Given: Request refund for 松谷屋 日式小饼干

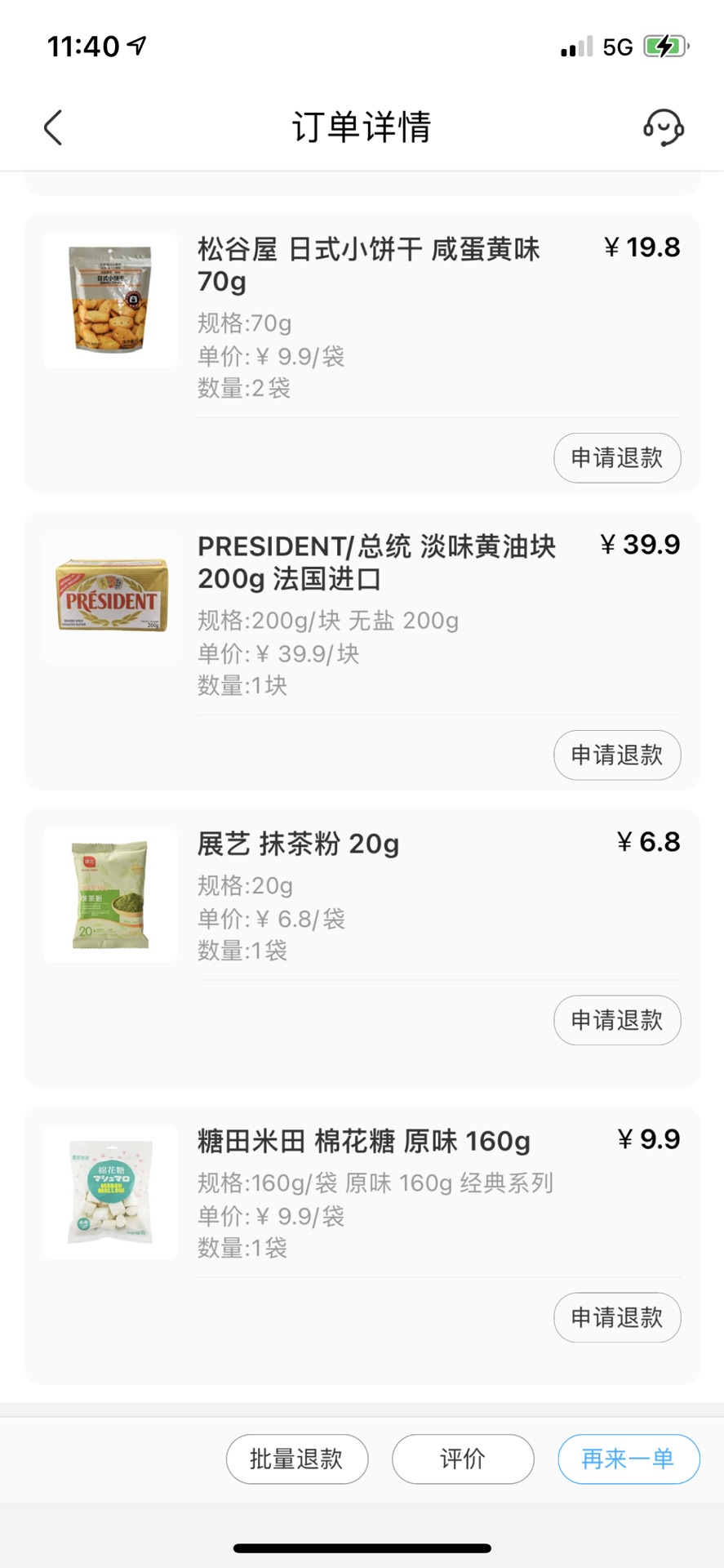Looking at the screenshot, I should click(617, 458).
